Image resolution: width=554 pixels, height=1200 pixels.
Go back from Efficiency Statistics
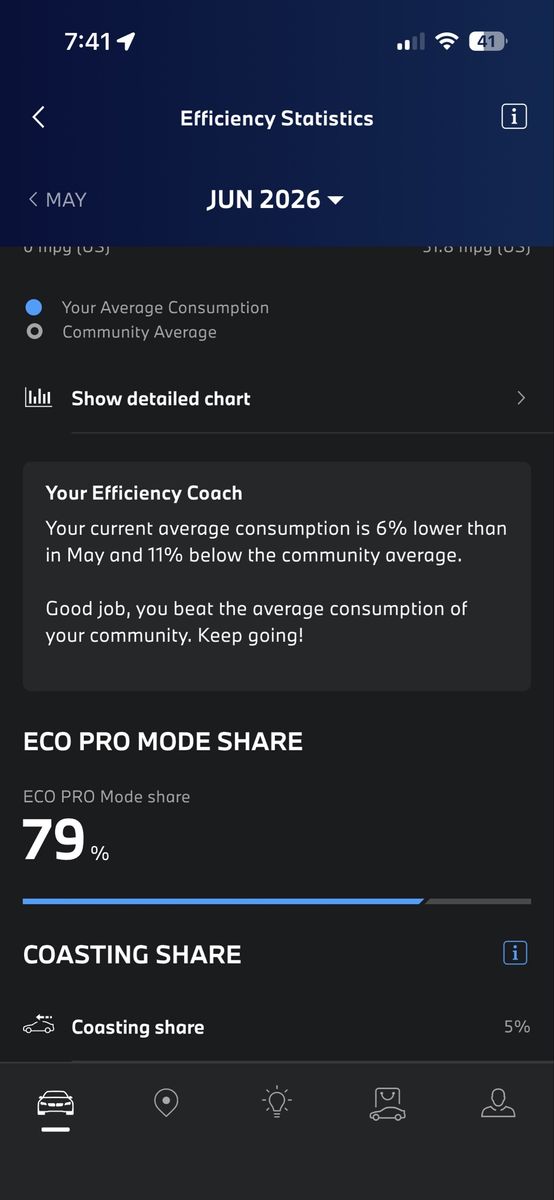(x=38, y=117)
